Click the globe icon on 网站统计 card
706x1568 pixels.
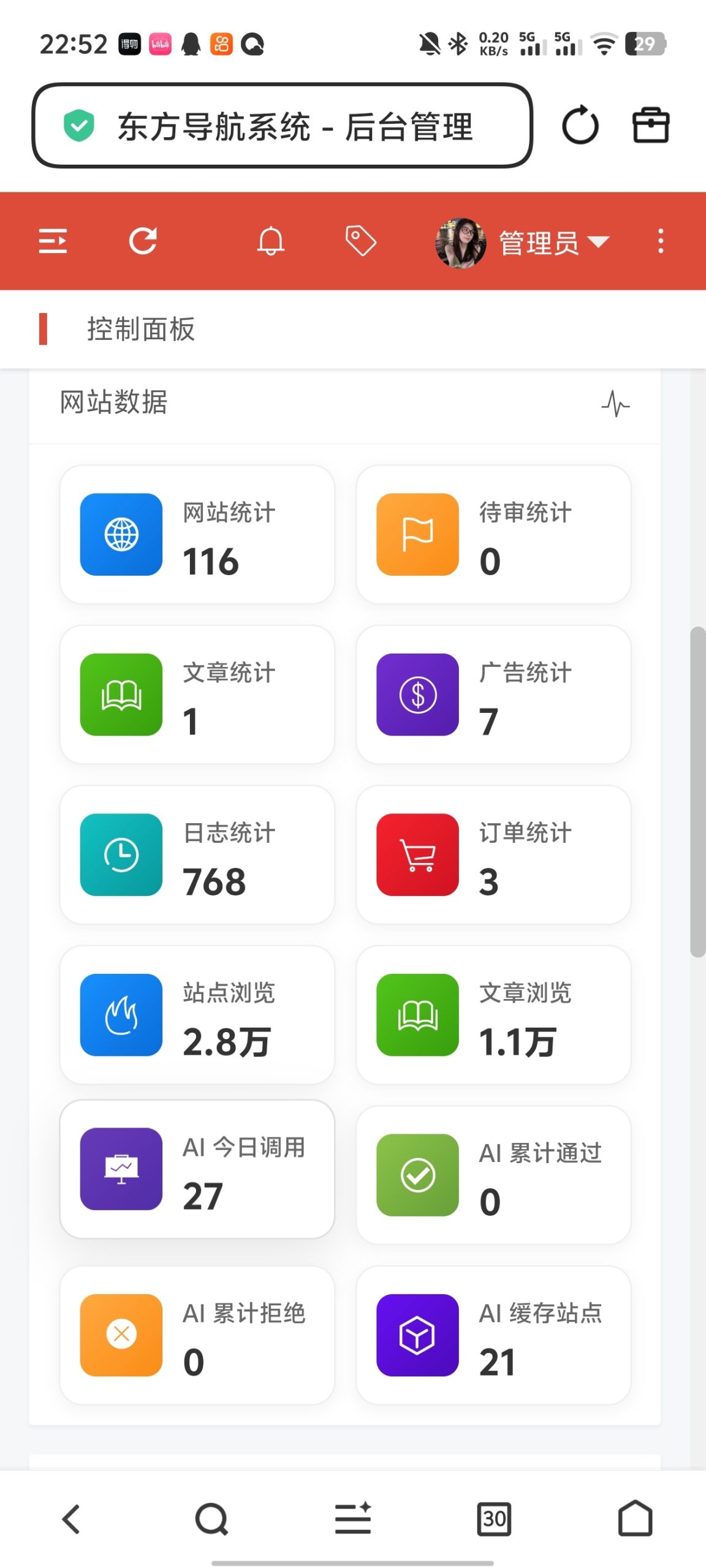[x=120, y=534]
